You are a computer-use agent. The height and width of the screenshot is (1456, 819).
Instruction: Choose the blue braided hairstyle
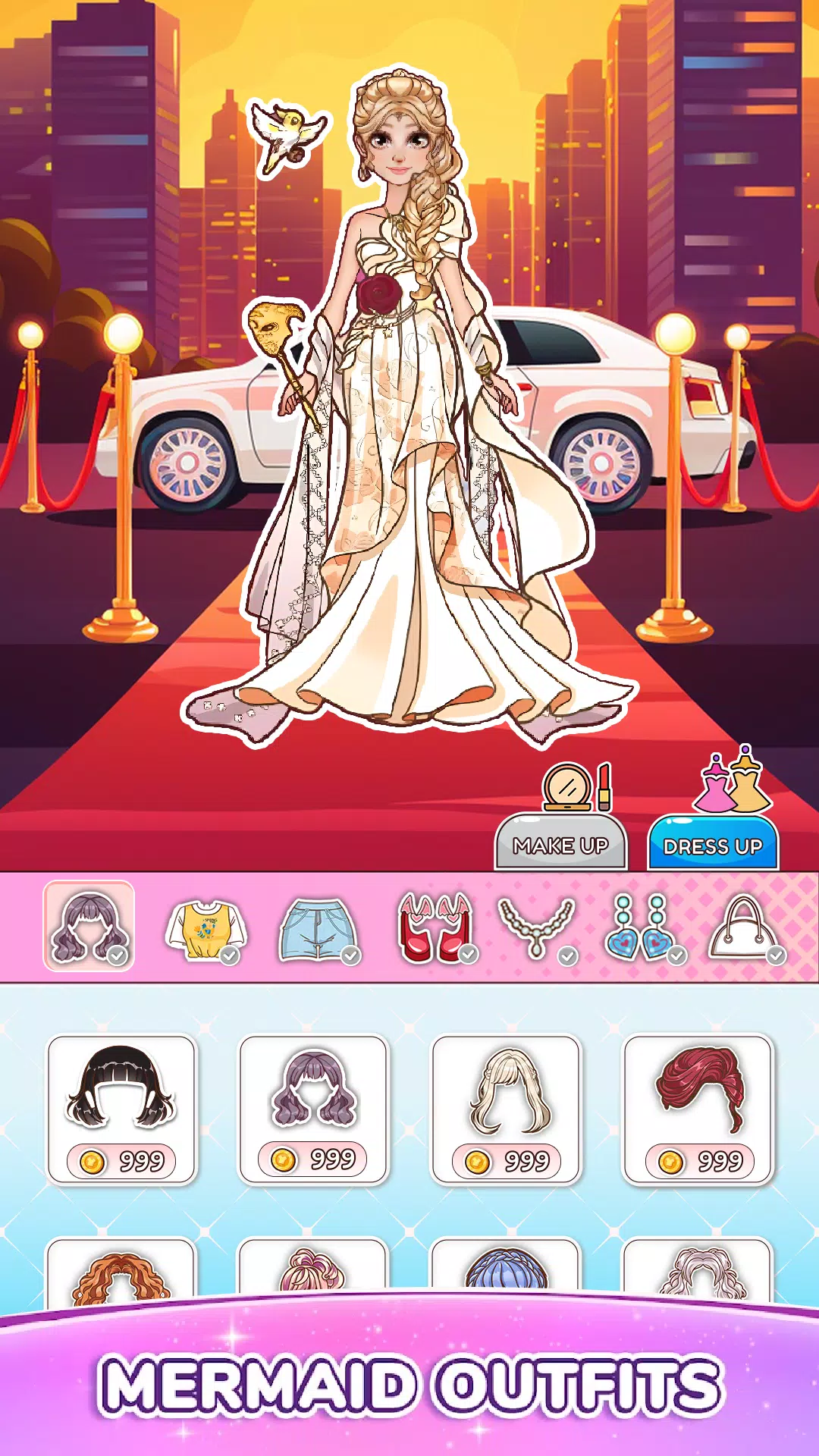click(506, 1274)
